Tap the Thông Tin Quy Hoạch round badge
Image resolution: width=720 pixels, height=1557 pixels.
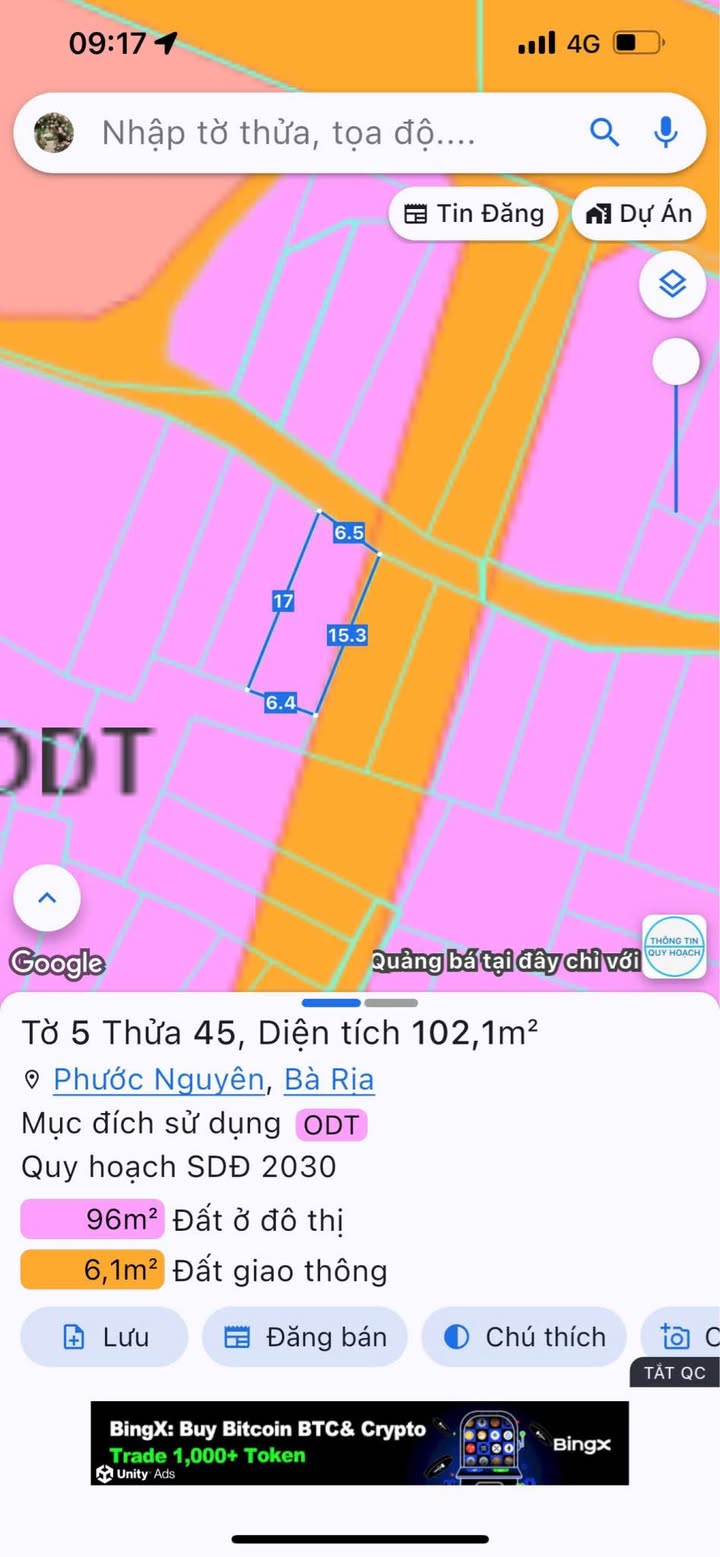point(674,946)
